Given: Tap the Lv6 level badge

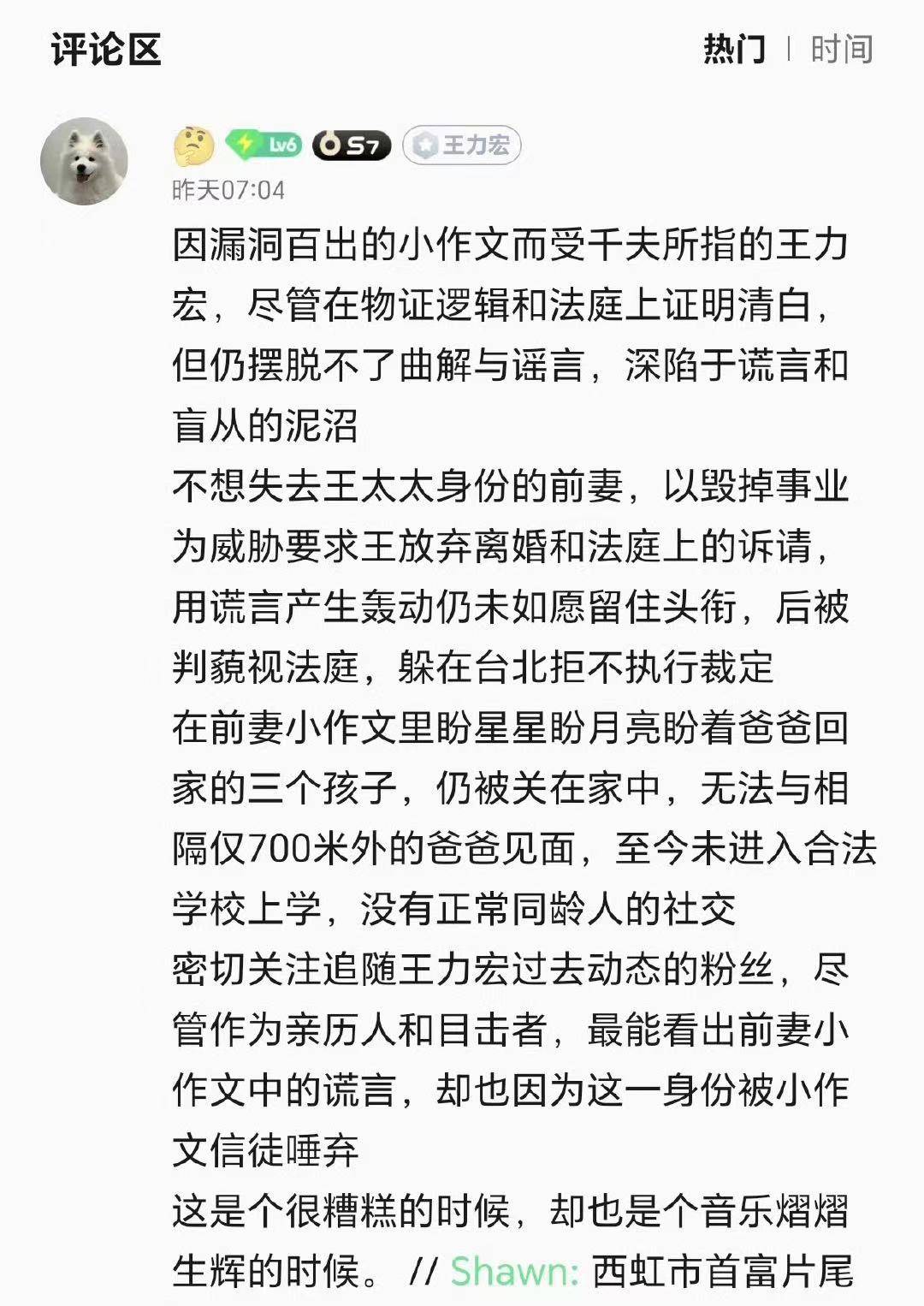Looking at the screenshot, I should point(264,145).
